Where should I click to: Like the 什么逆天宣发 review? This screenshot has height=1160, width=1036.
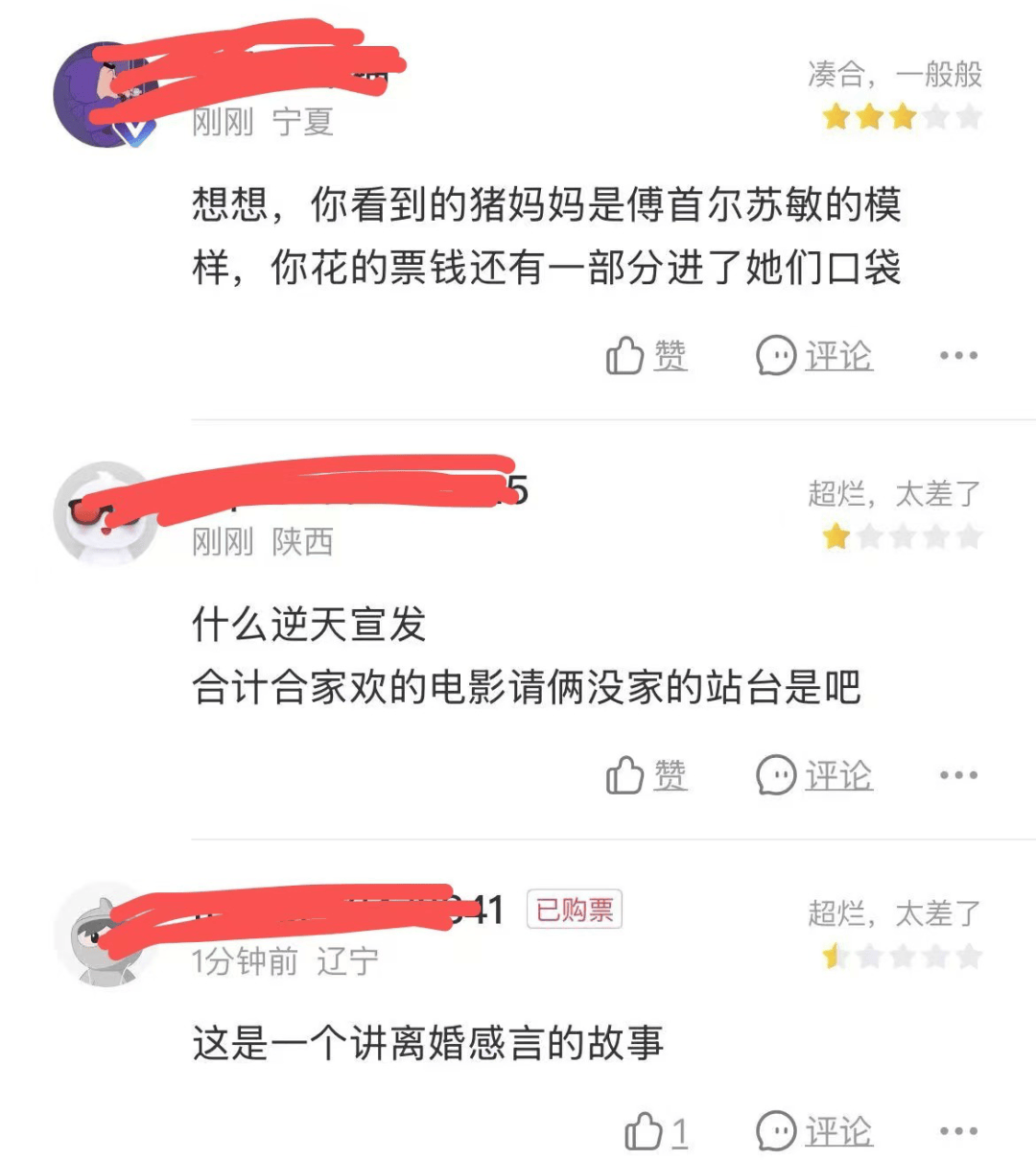[x=646, y=775]
